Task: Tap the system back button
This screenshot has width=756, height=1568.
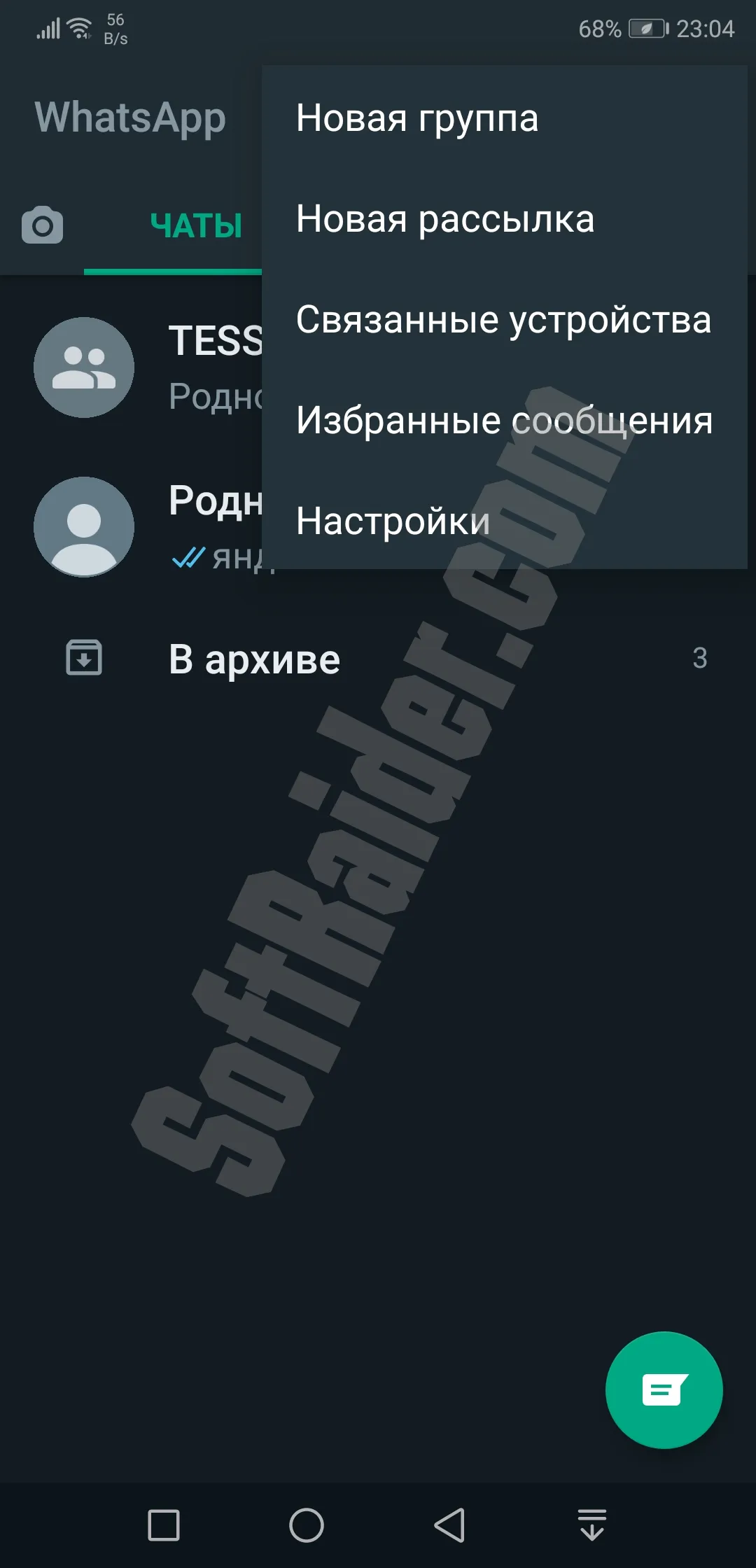Action: (449, 1525)
